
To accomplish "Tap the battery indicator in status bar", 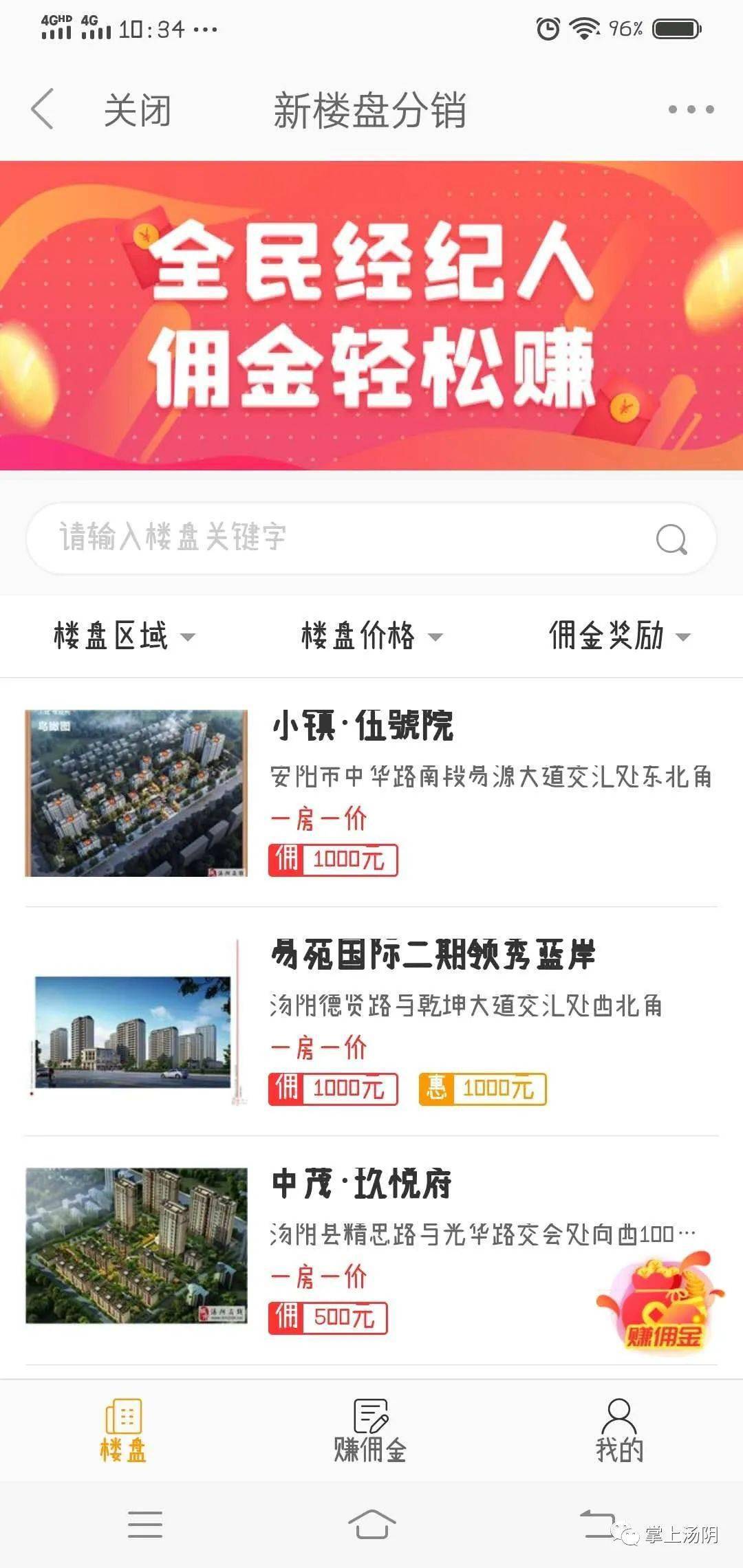I will [x=676, y=28].
